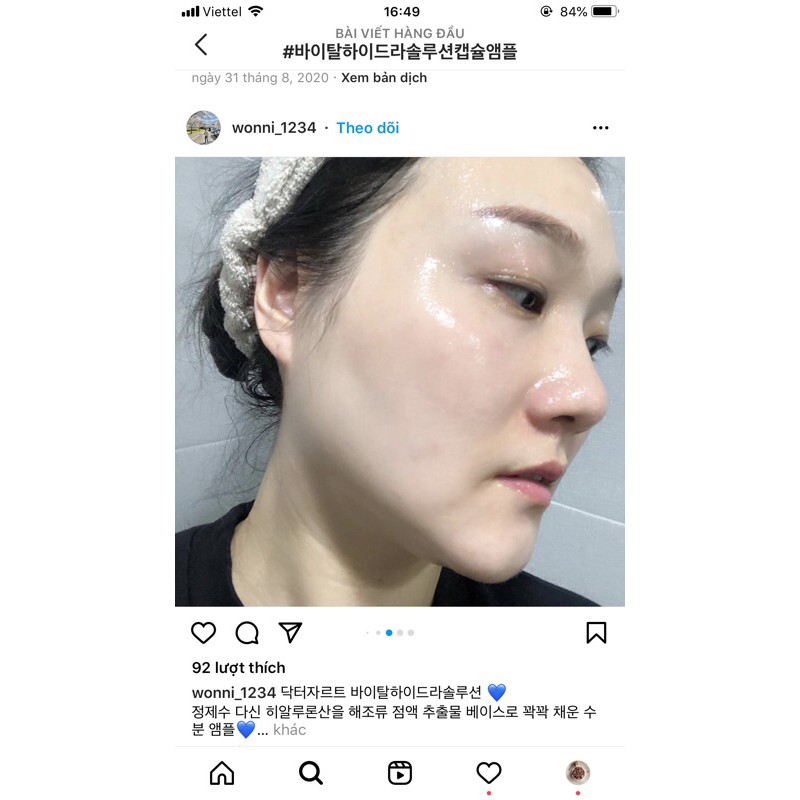Go to your profile tab
Viewport: 800px width, 800px height.
point(578,772)
